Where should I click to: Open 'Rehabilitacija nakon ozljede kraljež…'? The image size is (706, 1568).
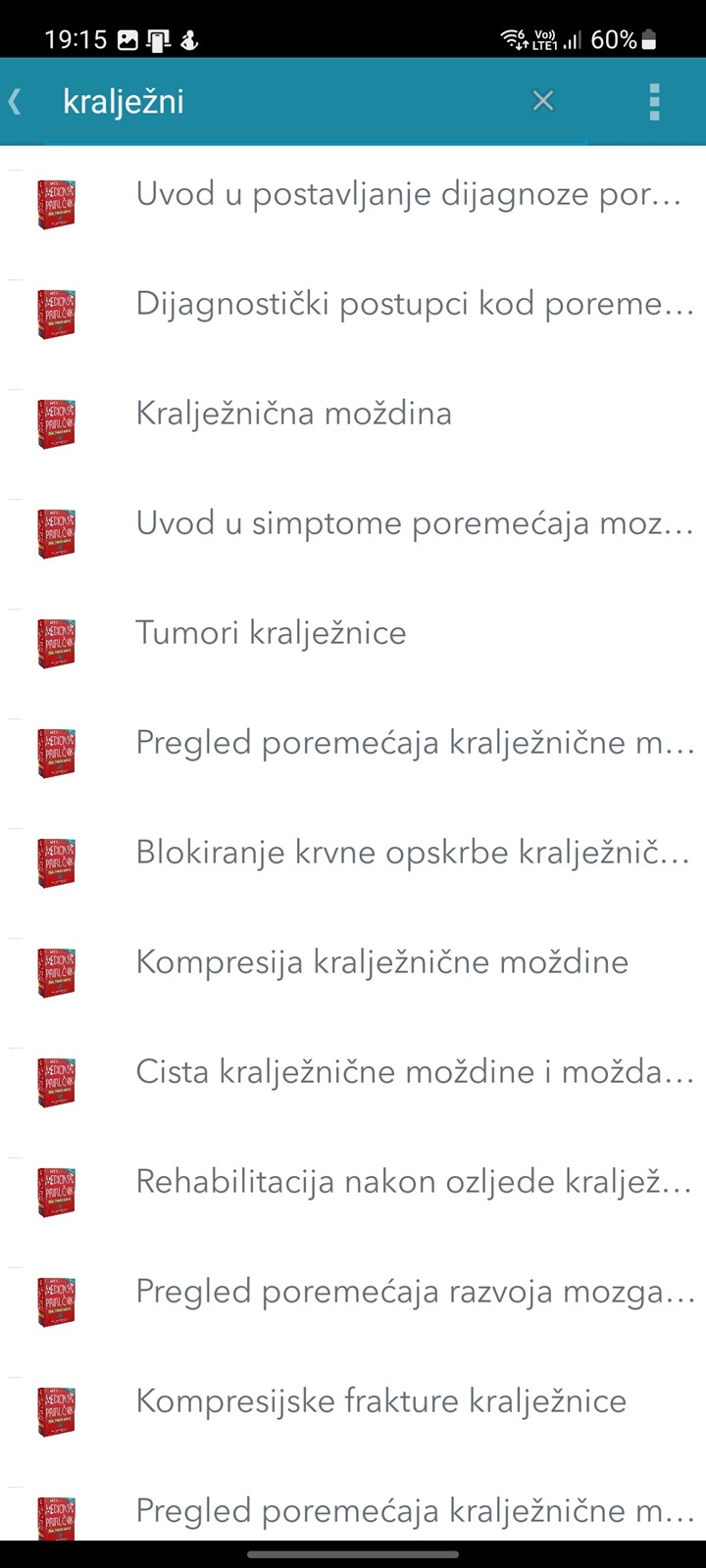(x=353, y=1182)
